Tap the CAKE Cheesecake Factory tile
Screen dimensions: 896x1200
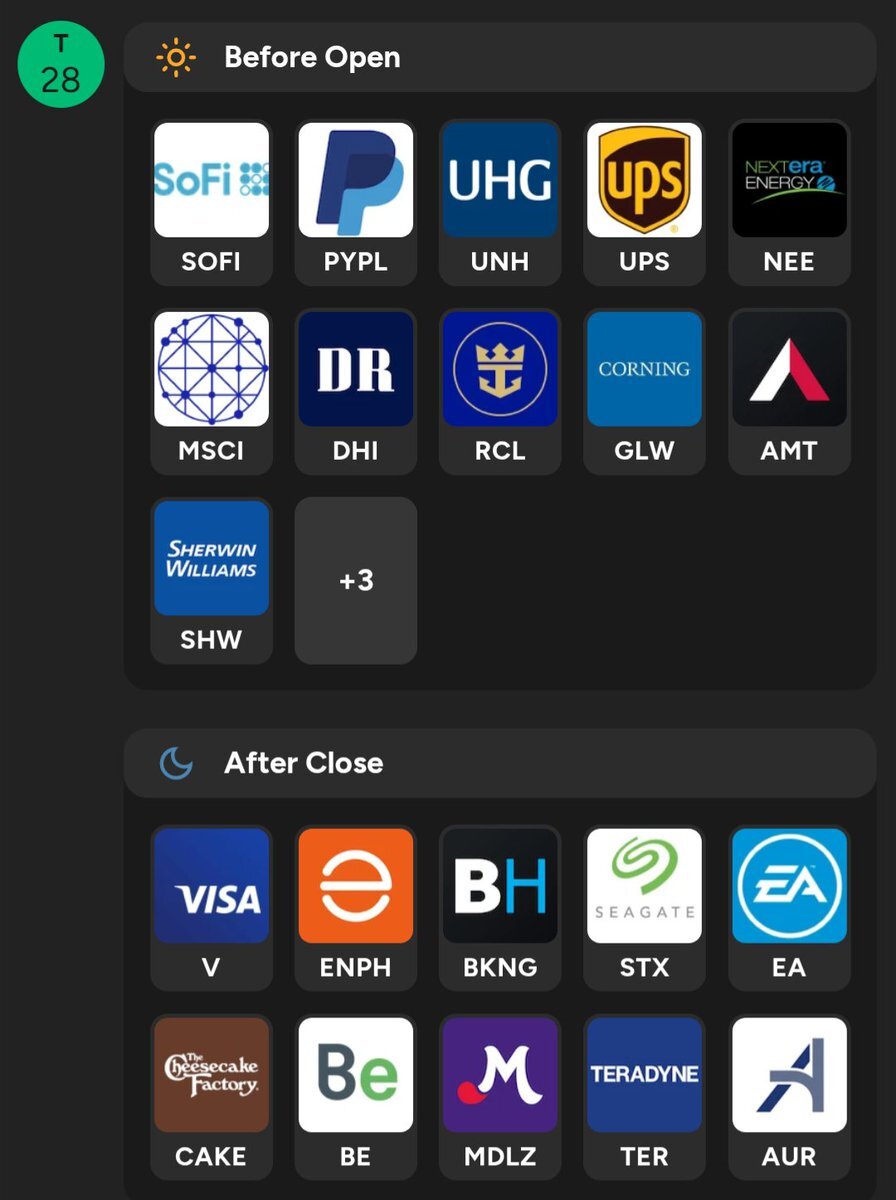(211, 1094)
